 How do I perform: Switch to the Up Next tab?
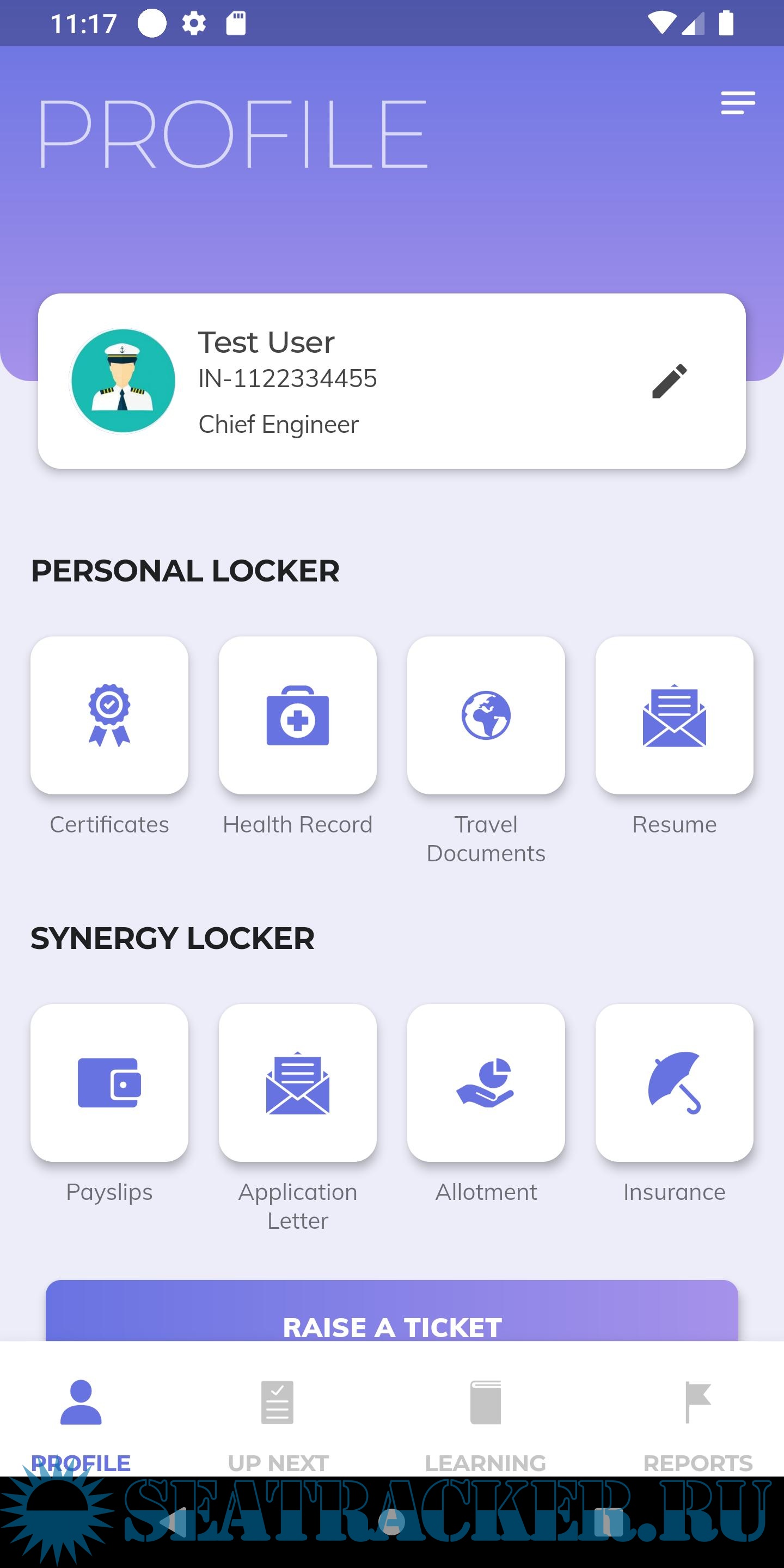(x=278, y=1418)
